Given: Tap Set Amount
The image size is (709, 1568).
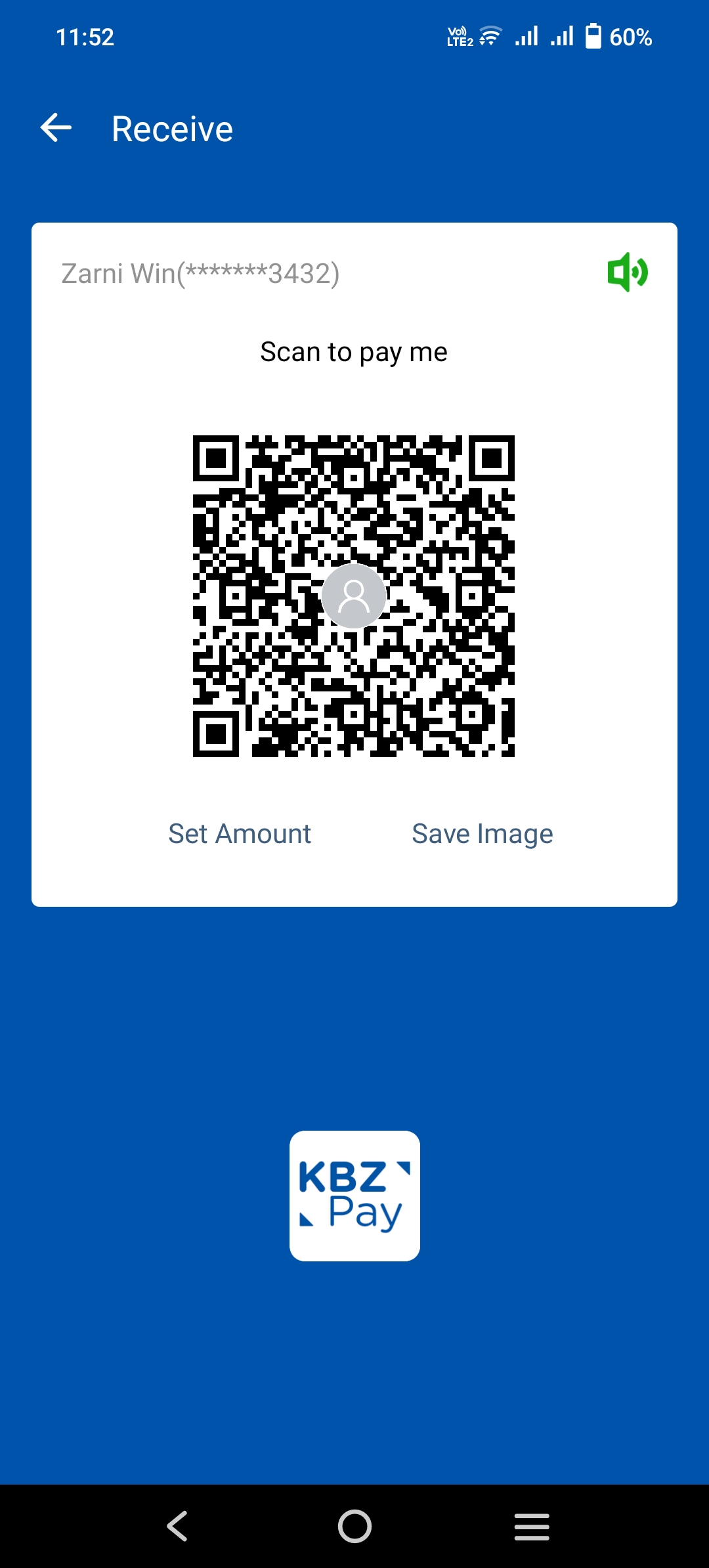Looking at the screenshot, I should point(240,834).
